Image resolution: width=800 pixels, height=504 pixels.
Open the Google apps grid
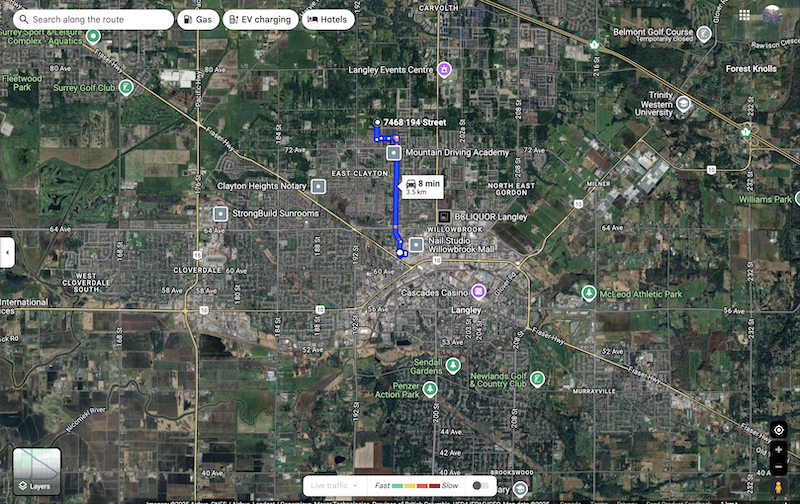[x=743, y=15]
